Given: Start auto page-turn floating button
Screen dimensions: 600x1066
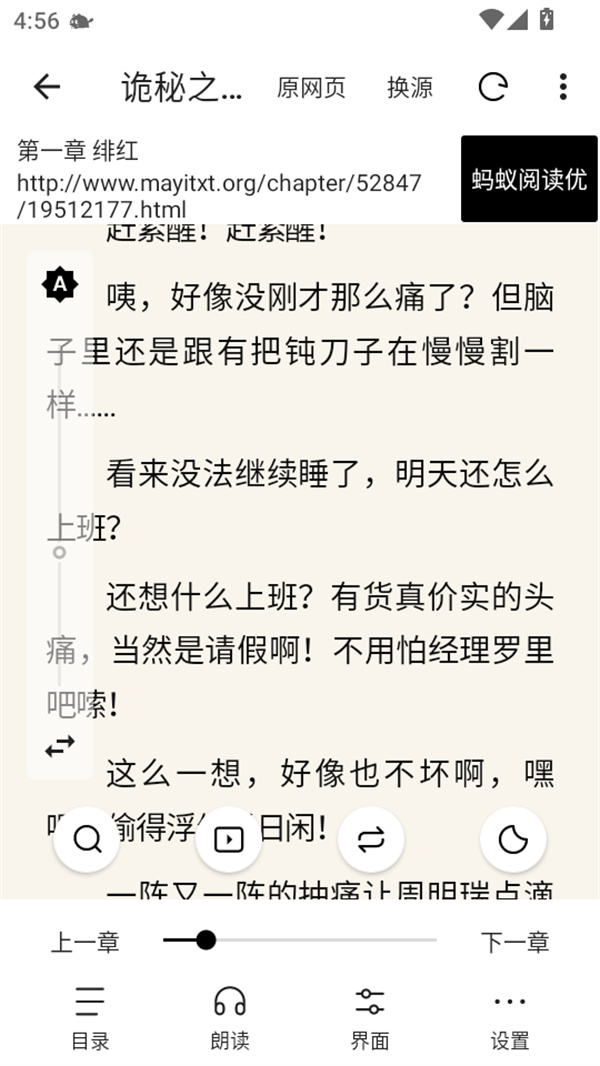Looking at the screenshot, I should [229, 839].
